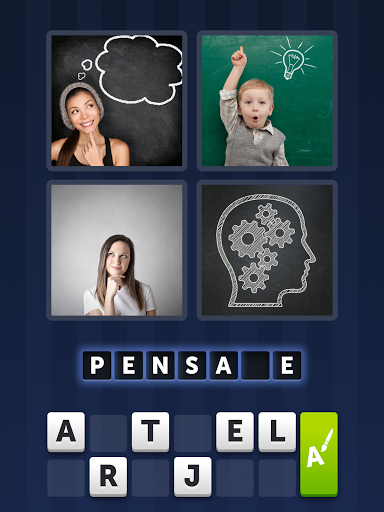Remove the P from the answer
Viewport: 384px width, 512px height.
97,365
